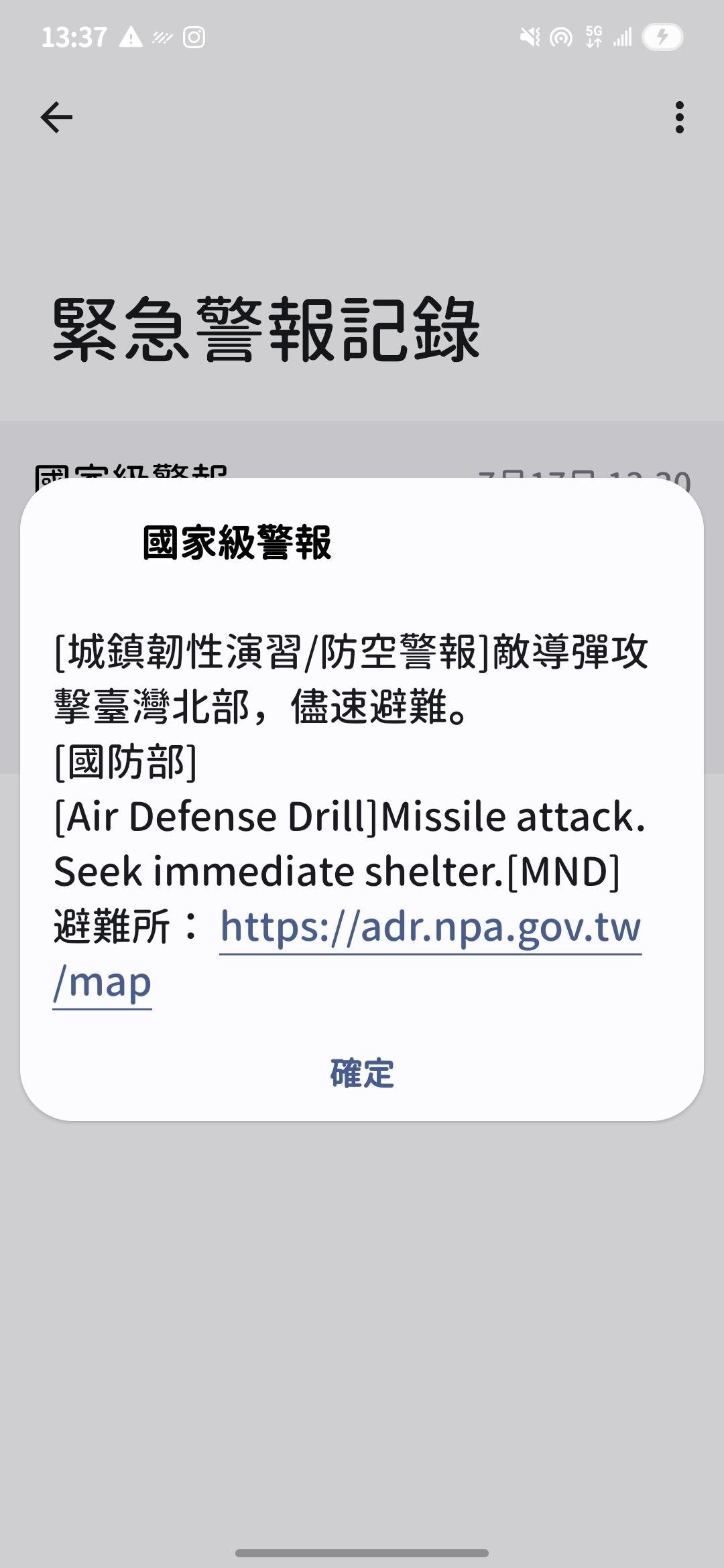Image resolution: width=724 pixels, height=1568 pixels.
Task: Confirm the alert with 確定 button
Action: 362,1073
